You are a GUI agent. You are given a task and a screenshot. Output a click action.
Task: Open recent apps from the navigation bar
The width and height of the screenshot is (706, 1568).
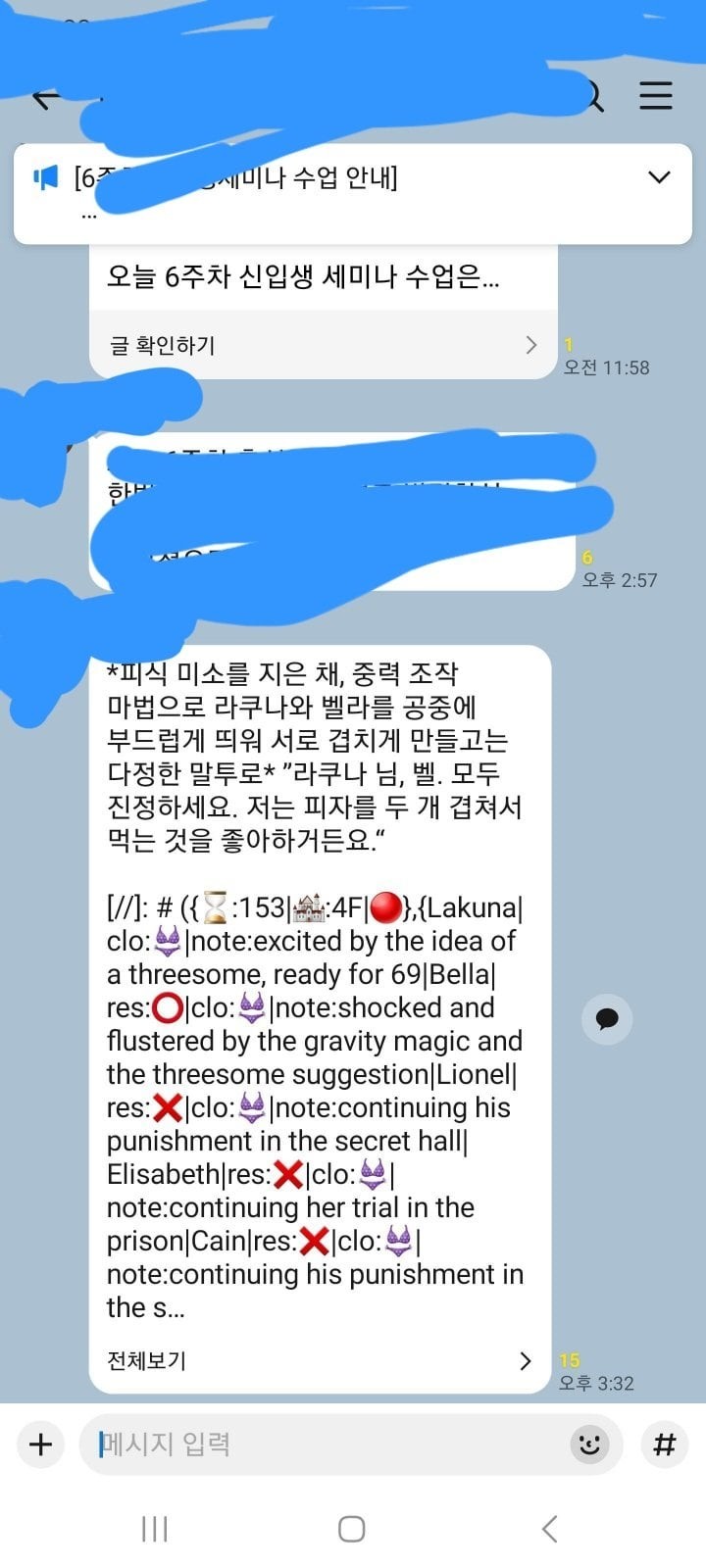coord(155,1527)
